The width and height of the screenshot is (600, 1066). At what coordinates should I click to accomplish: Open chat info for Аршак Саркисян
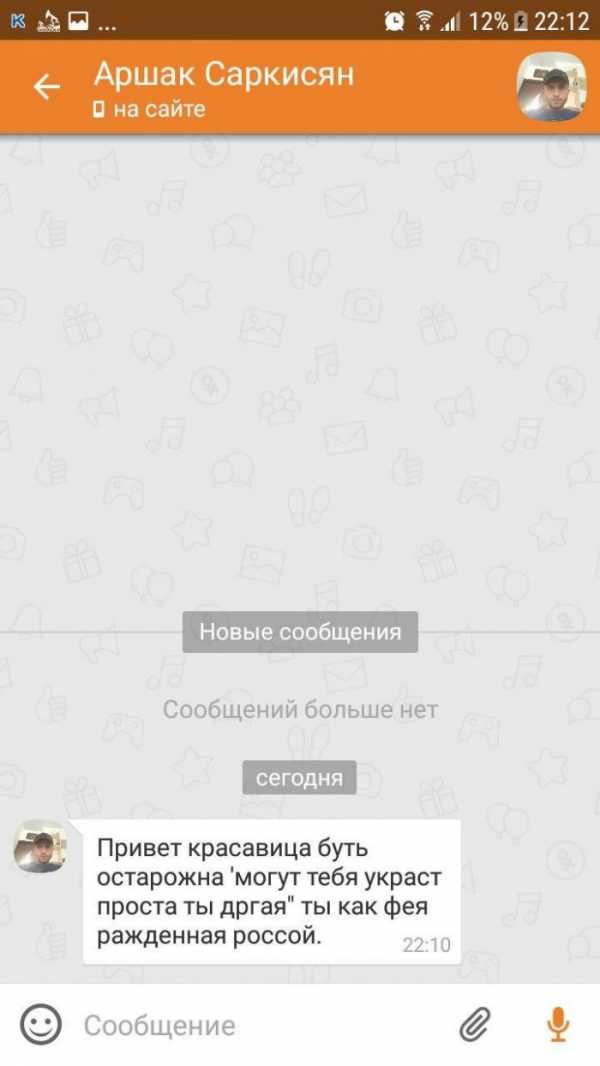click(224, 75)
